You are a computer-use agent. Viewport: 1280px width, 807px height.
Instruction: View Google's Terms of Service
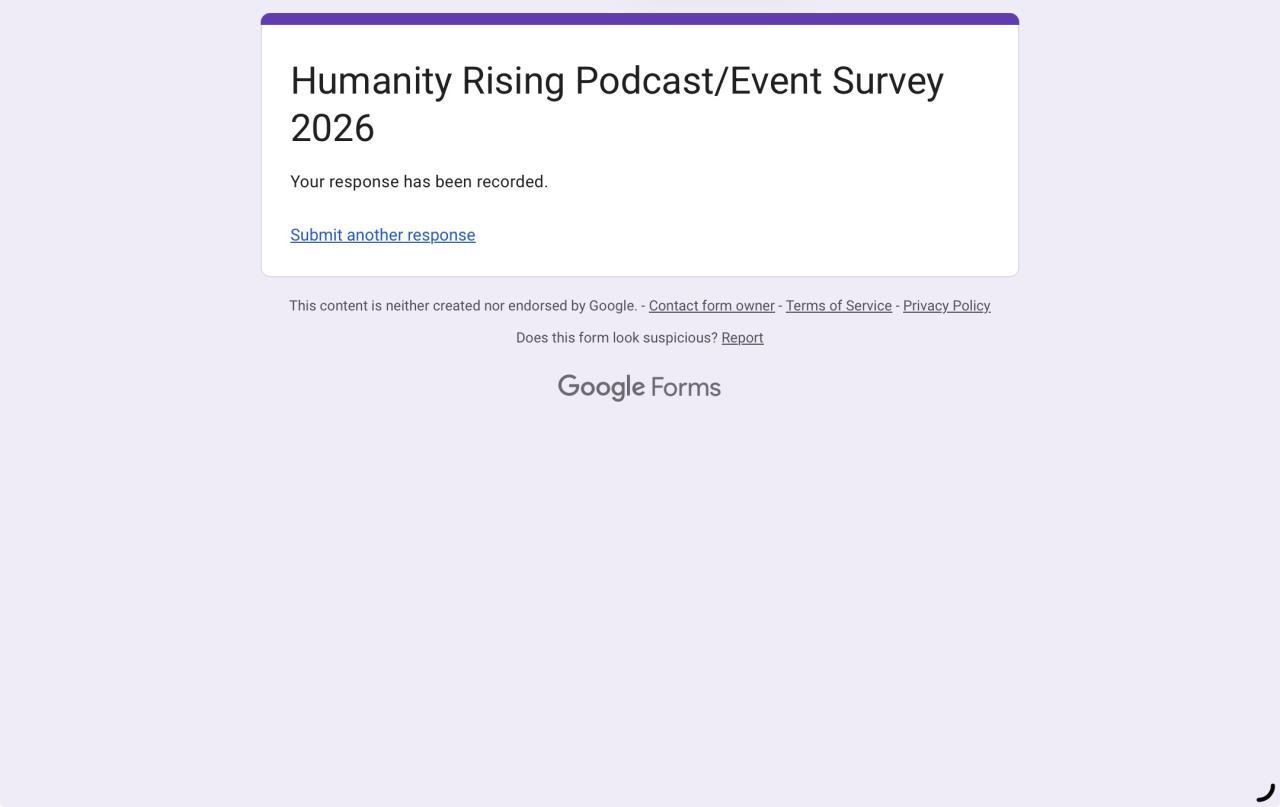[x=838, y=306]
